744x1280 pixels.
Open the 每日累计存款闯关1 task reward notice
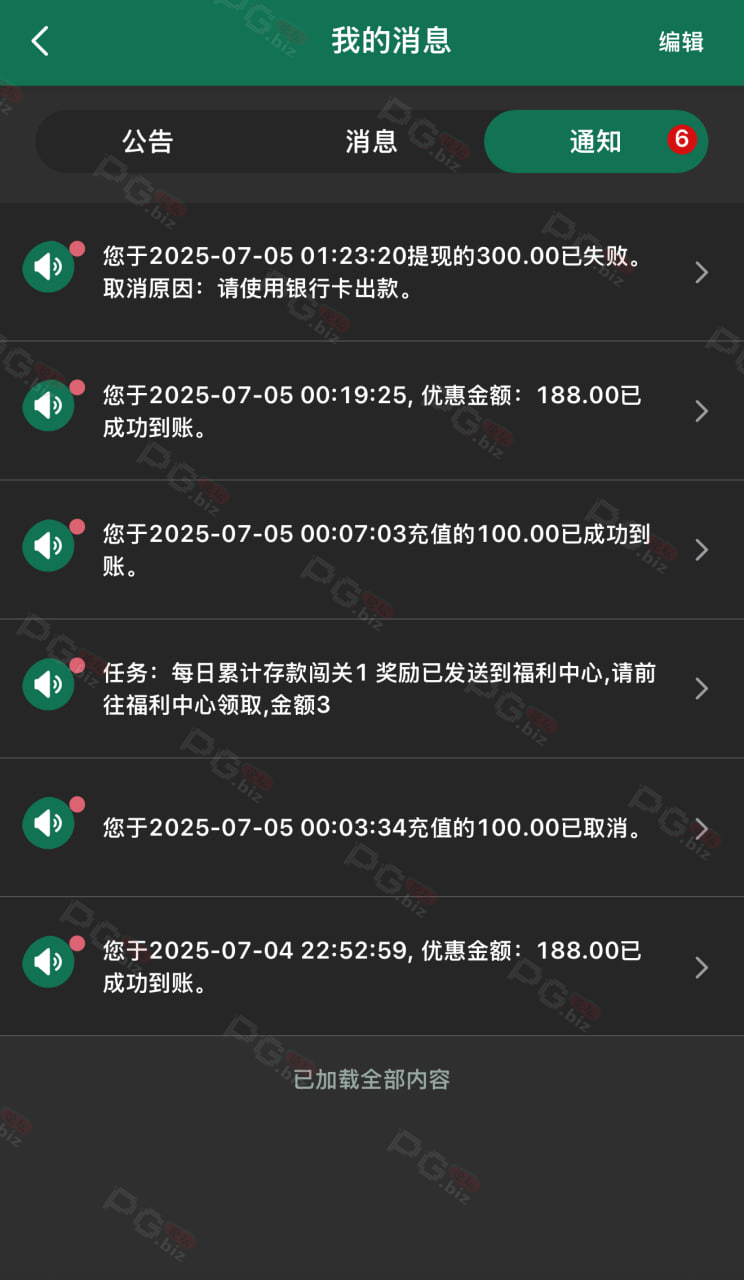click(372, 689)
